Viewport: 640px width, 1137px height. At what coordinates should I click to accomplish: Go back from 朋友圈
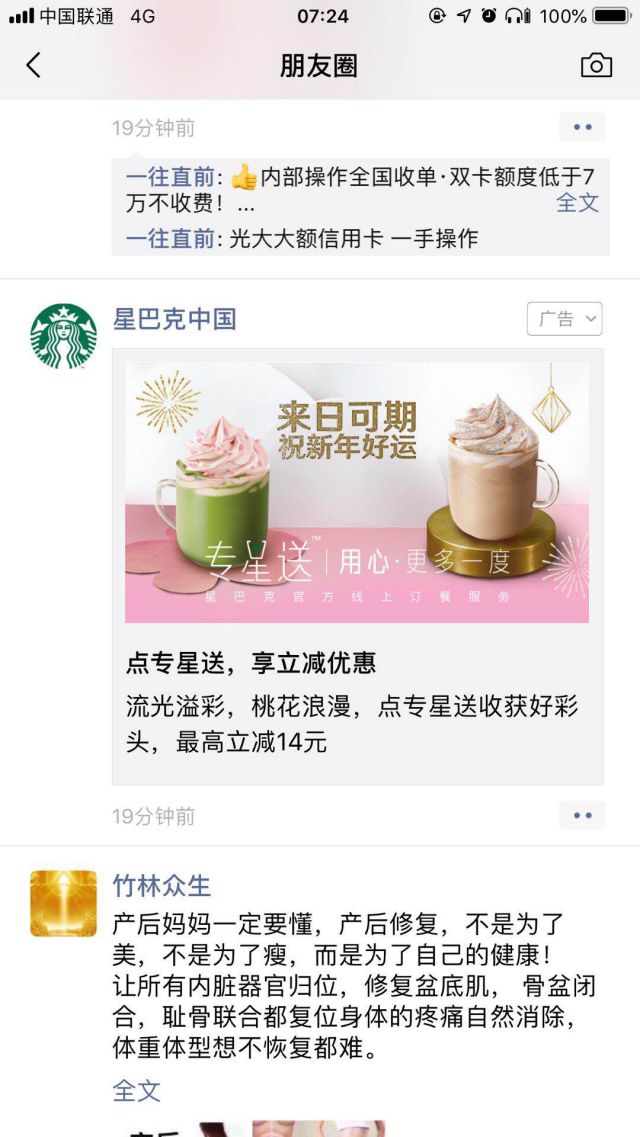[x=33, y=66]
